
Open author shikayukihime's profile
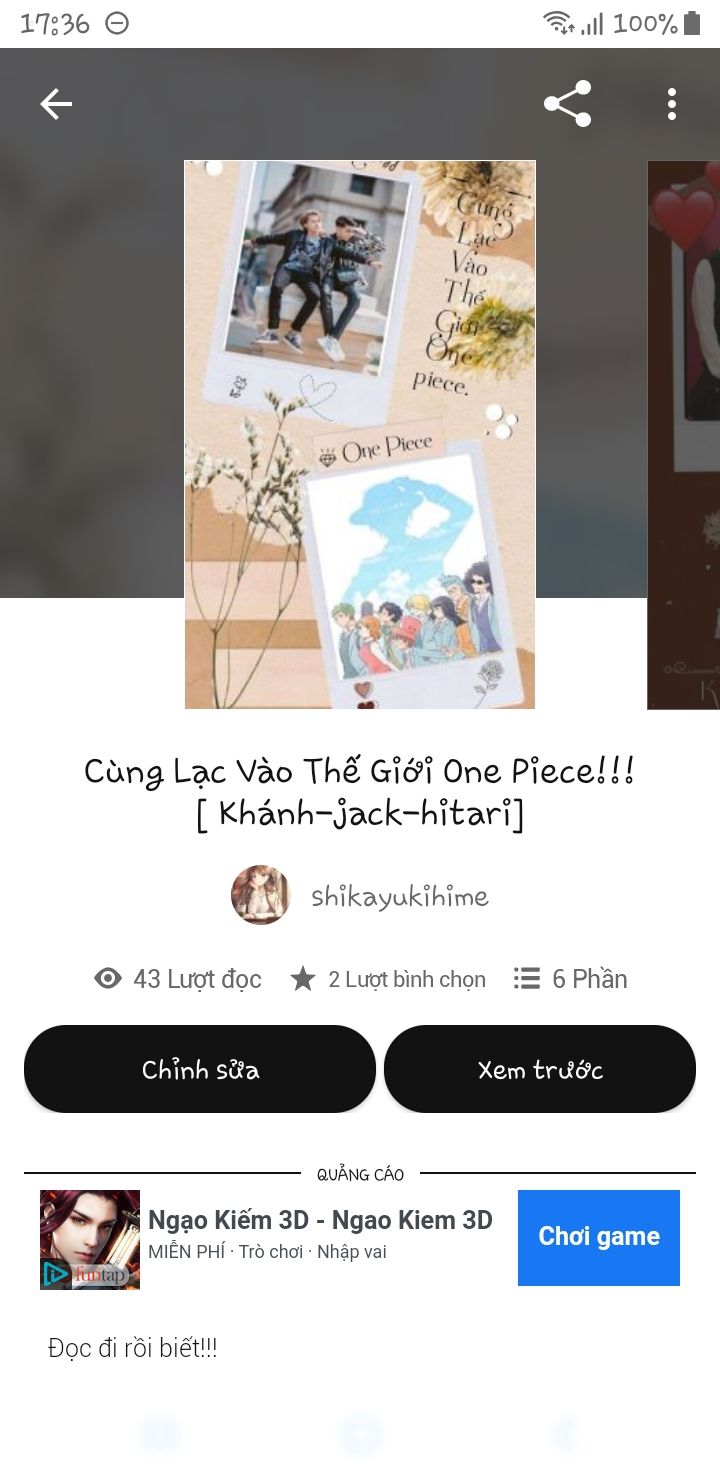360,896
